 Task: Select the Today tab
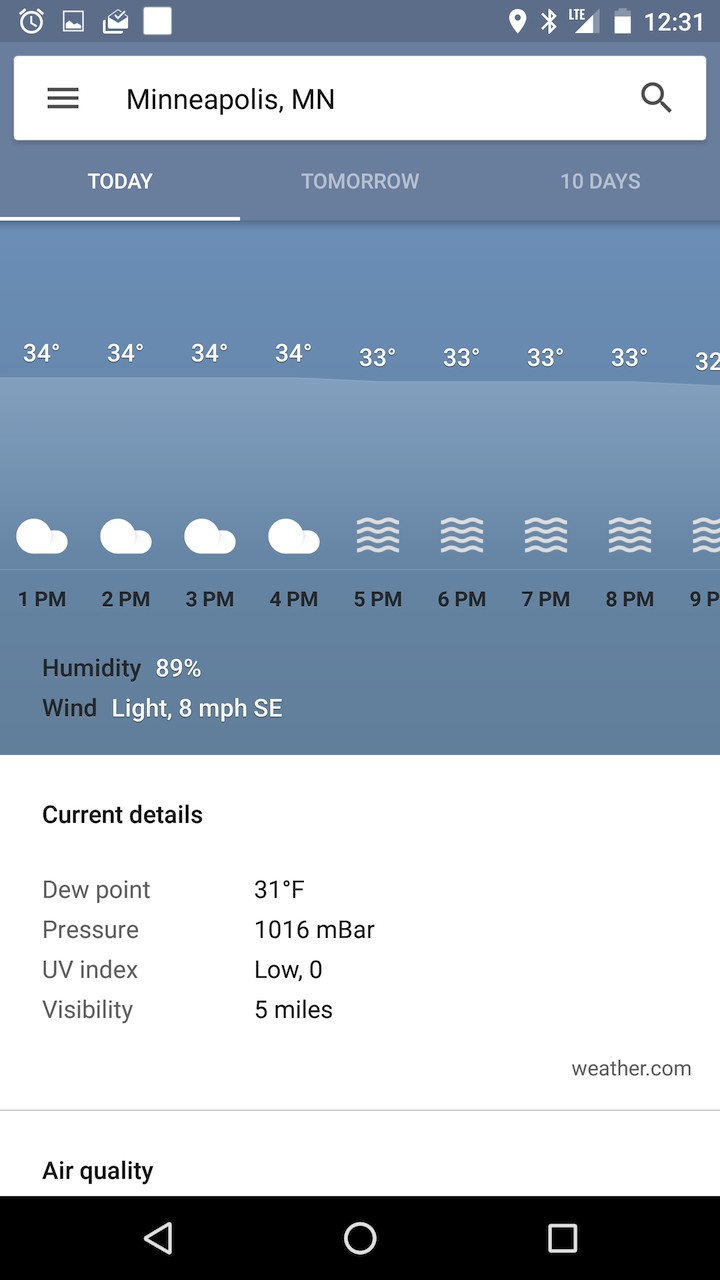120,182
